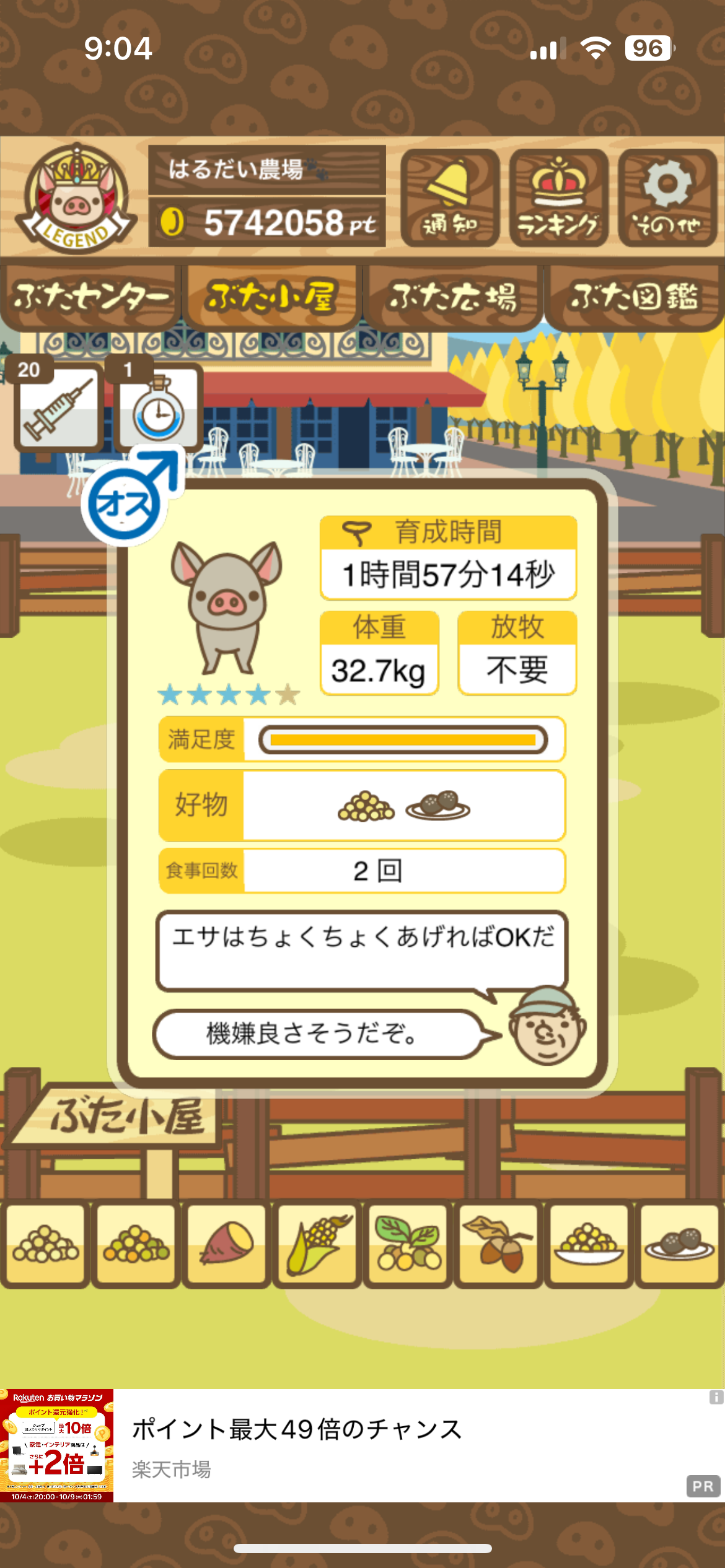
Task: Feed the pig the corn cob
Action: pos(317,1244)
